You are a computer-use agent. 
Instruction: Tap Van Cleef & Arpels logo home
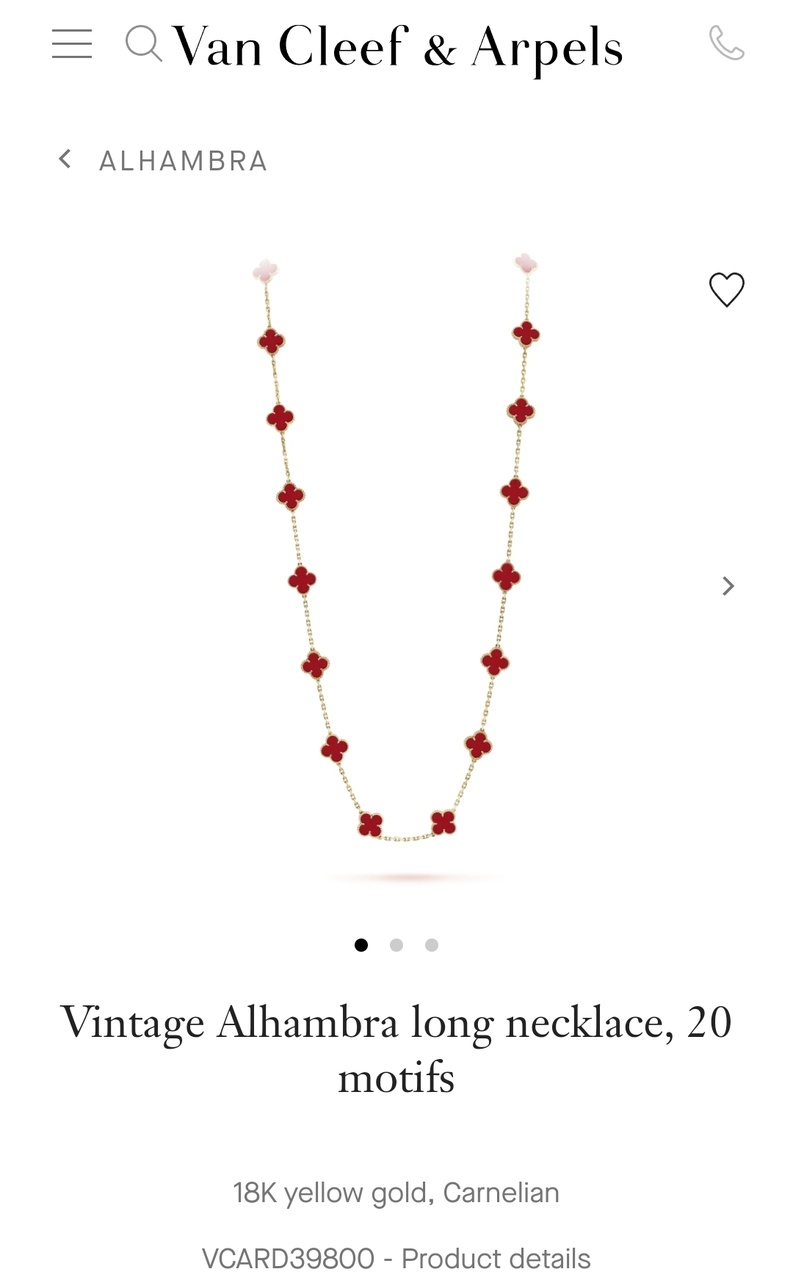pyautogui.click(x=397, y=46)
